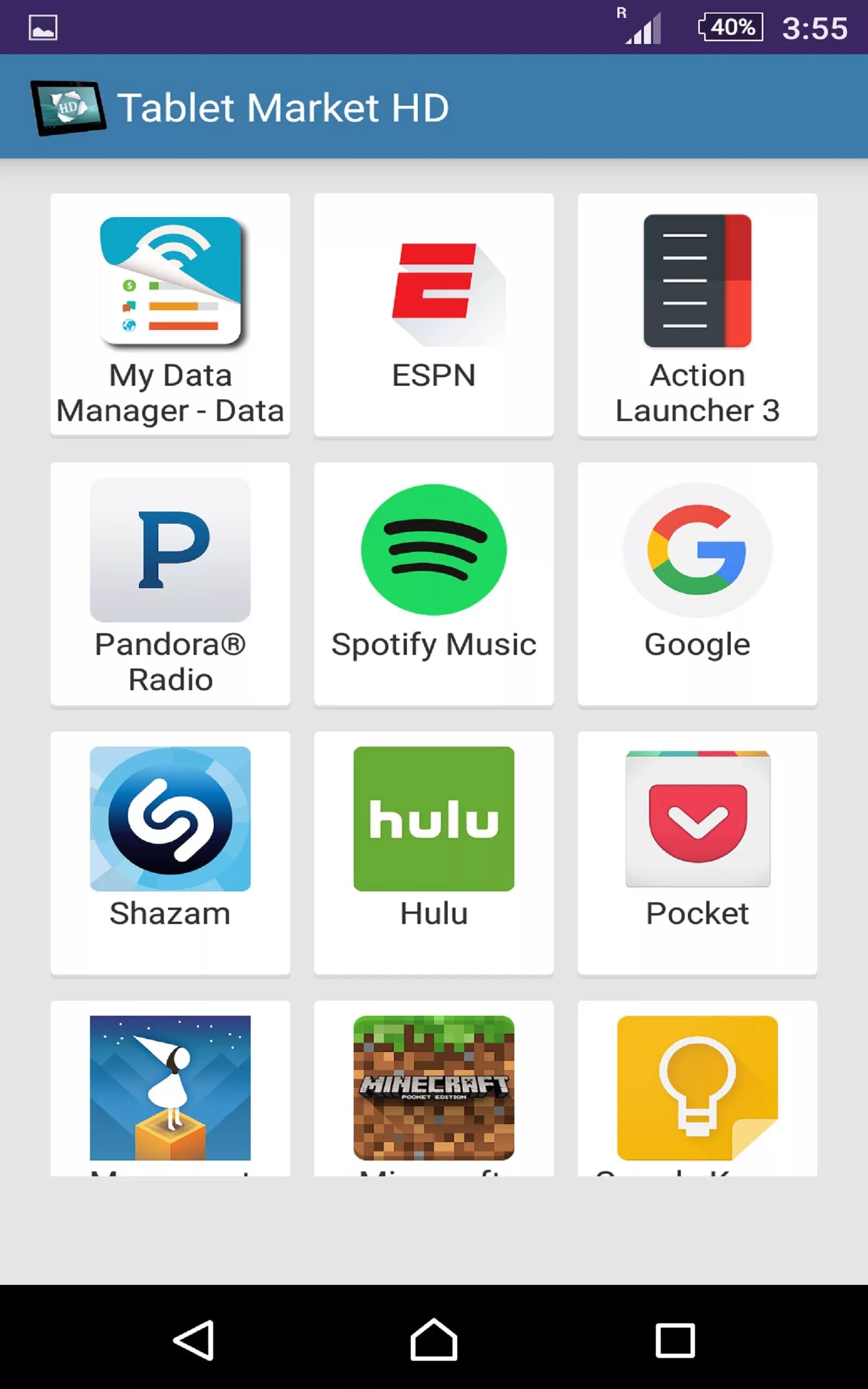Open Action Launcher 3 listing

697,315
